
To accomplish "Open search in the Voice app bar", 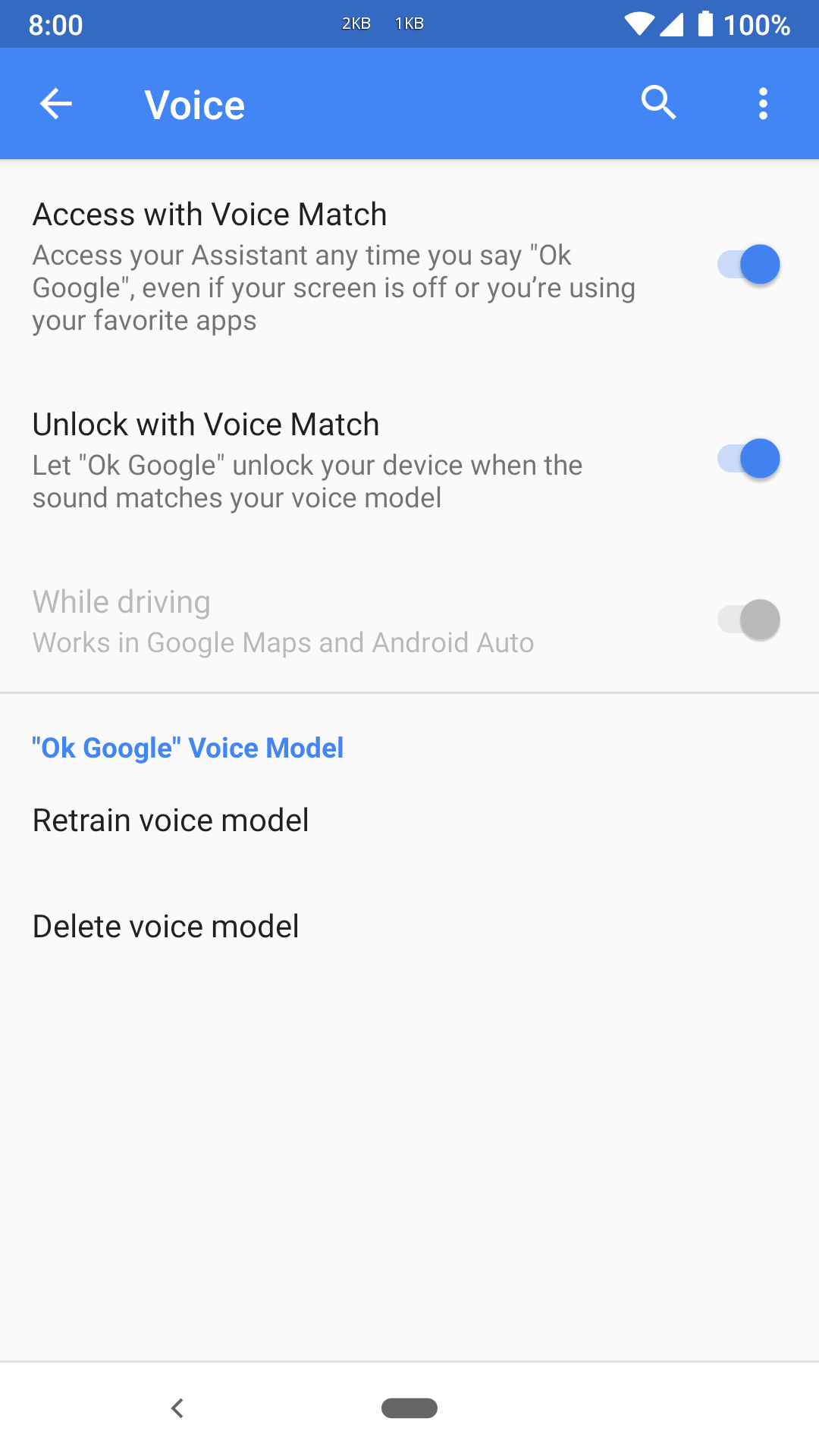I will click(x=658, y=103).
